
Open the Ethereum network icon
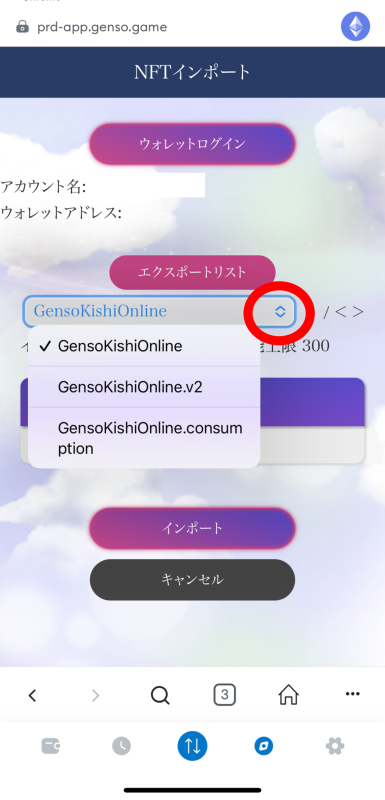pos(355,27)
